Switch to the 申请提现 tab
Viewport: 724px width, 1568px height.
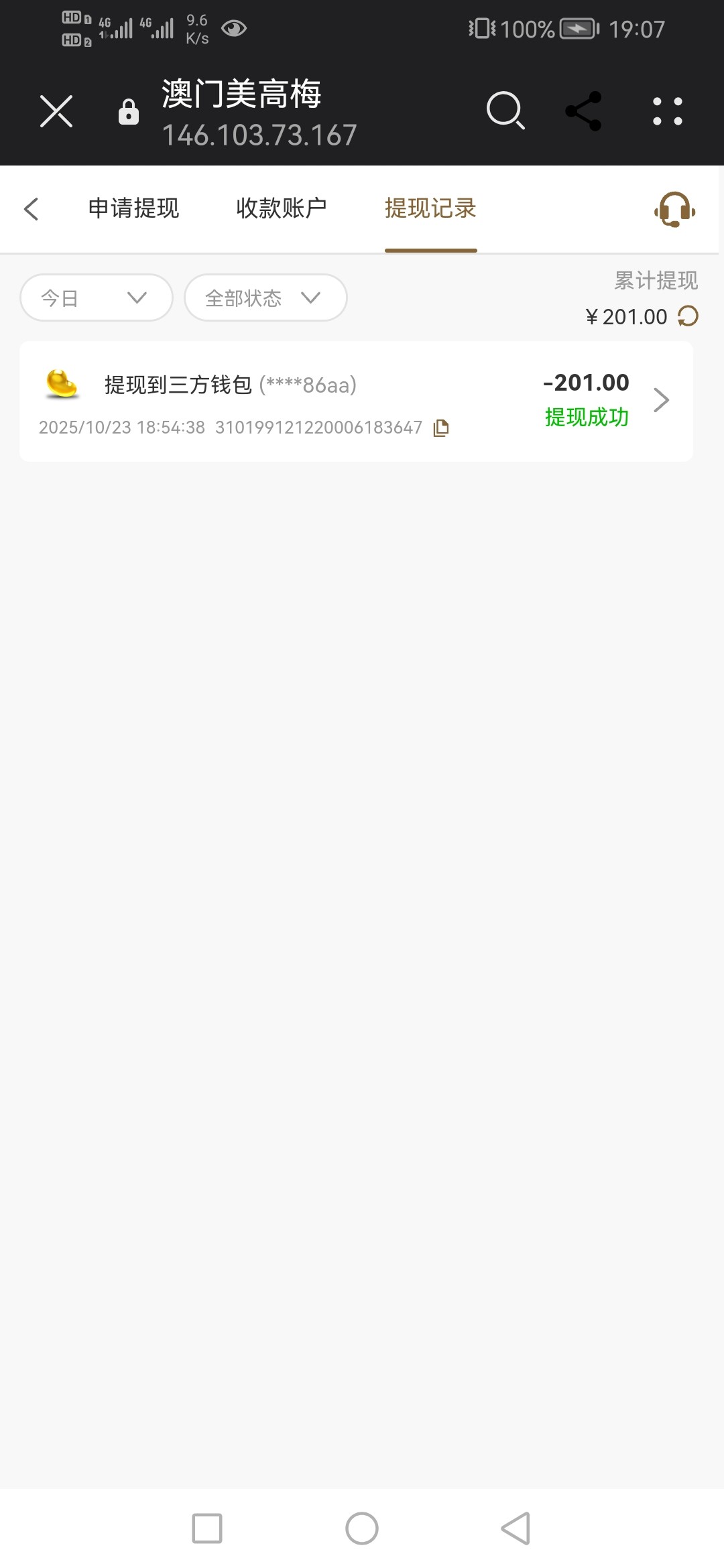coord(134,209)
